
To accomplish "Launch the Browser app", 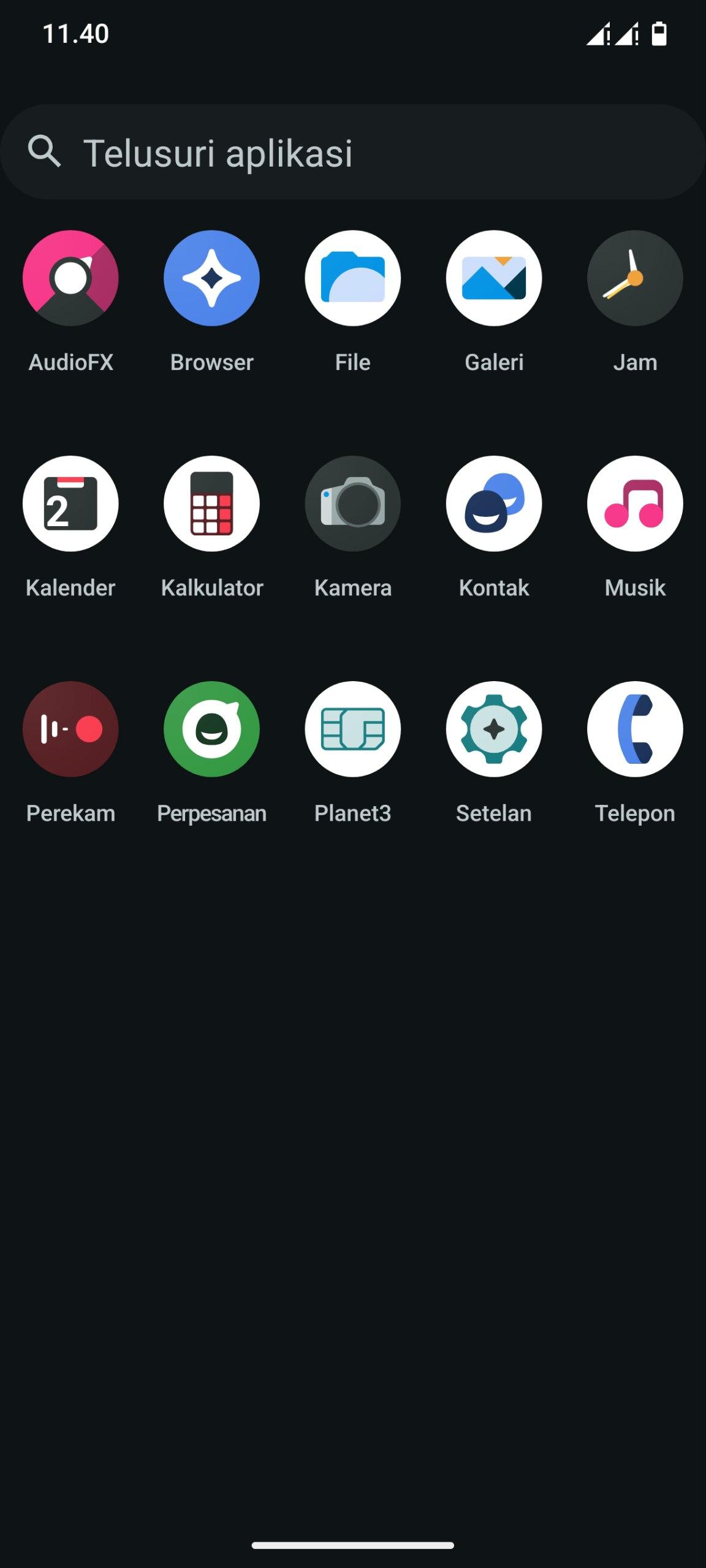I will [211, 278].
